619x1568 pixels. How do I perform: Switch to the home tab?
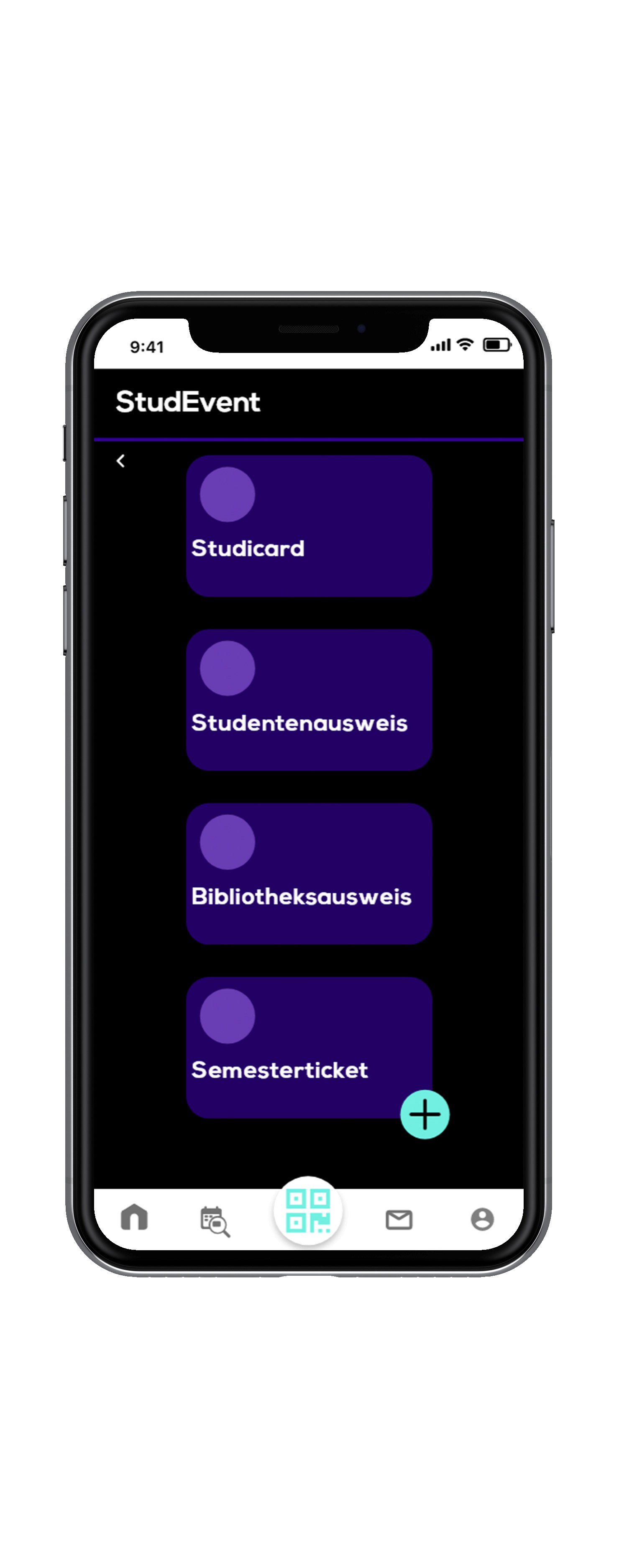pos(135,1217)
